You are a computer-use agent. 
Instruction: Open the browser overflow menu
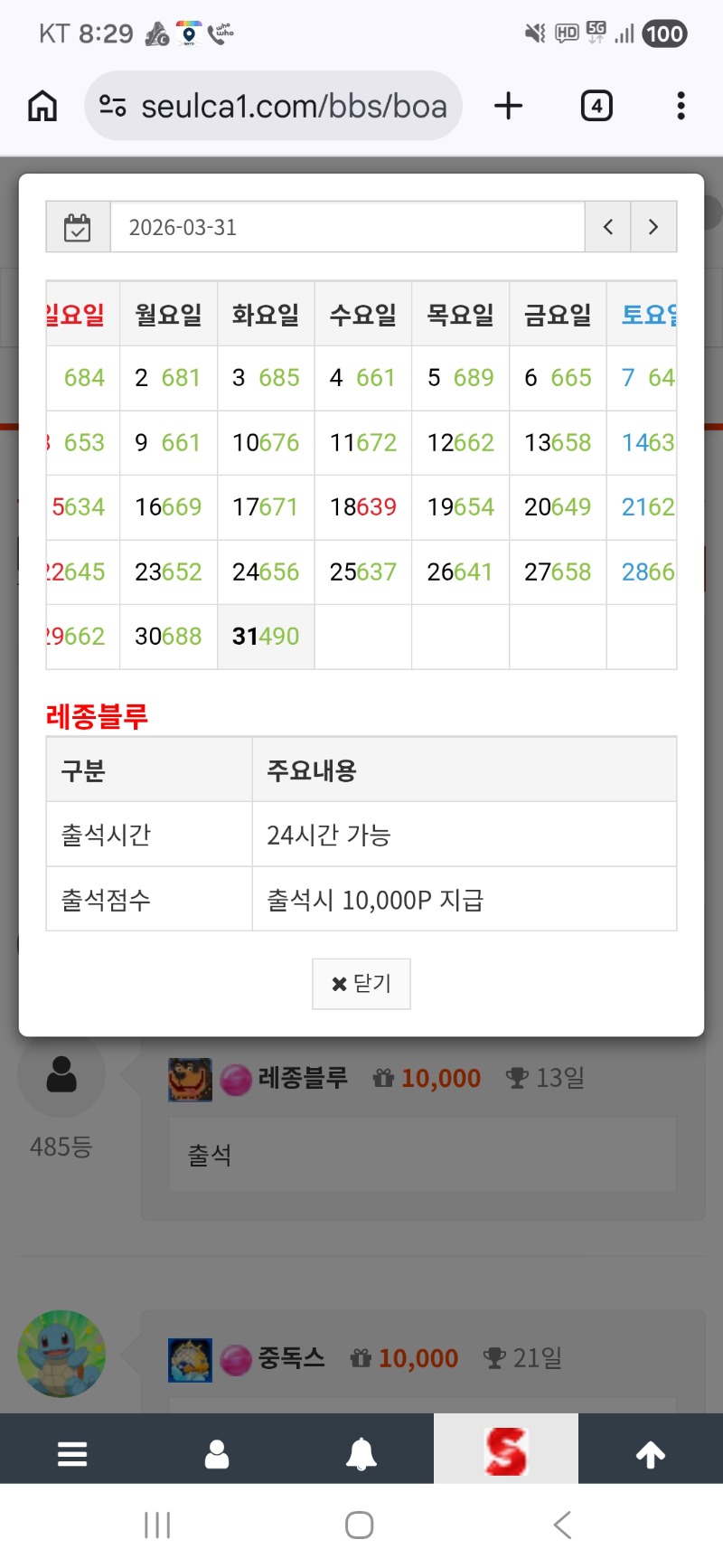[681, 106]
